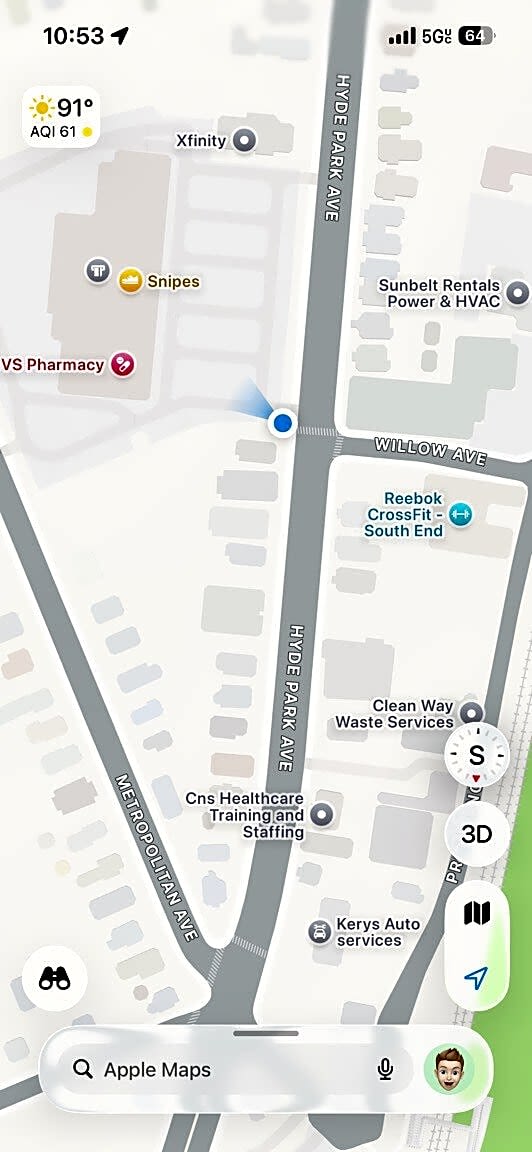Viewport: 532px width, 1152px height.
Task: Open the map mode picker
Action: pos(477,913)
